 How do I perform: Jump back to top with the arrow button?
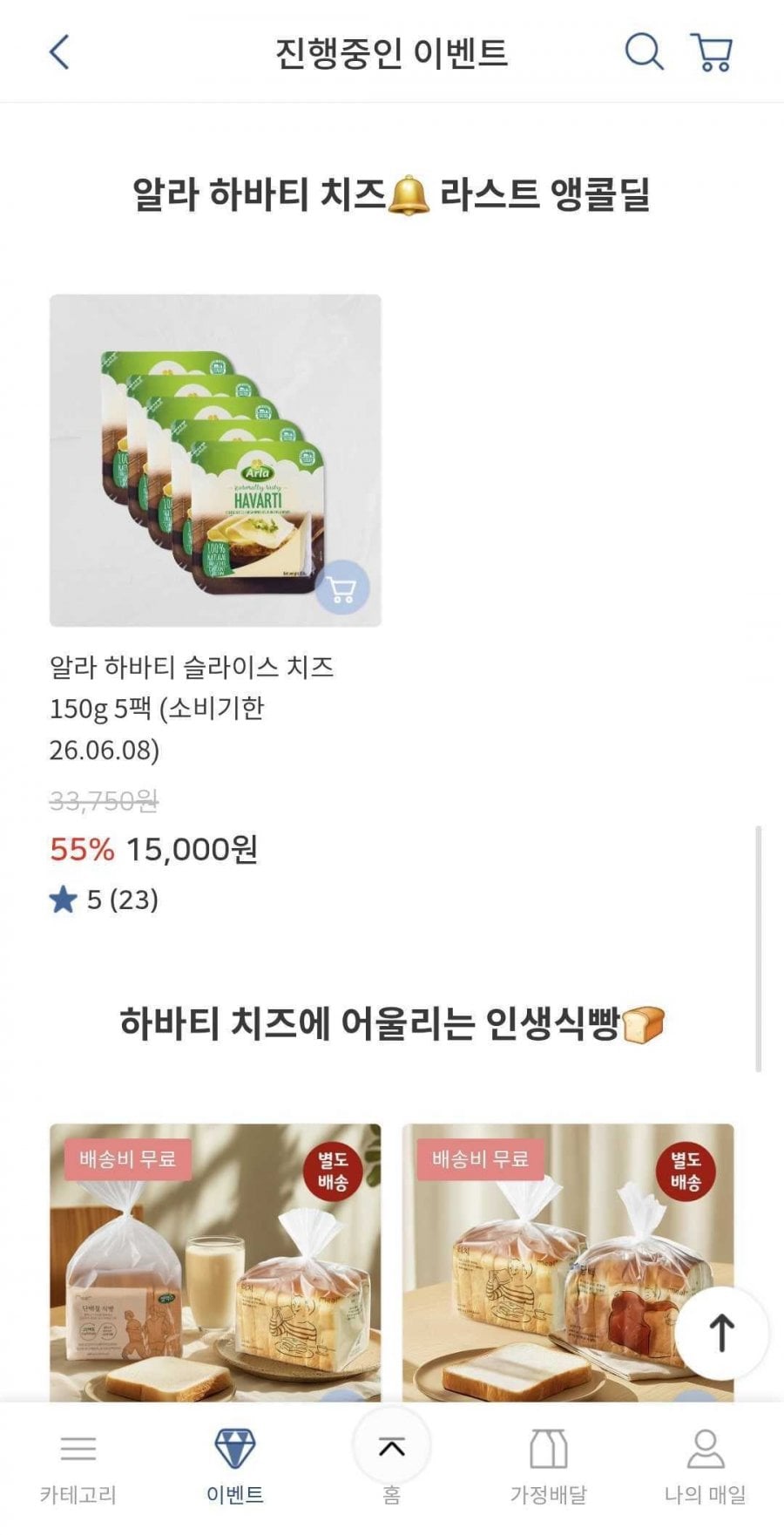[x=721, y=1333]
